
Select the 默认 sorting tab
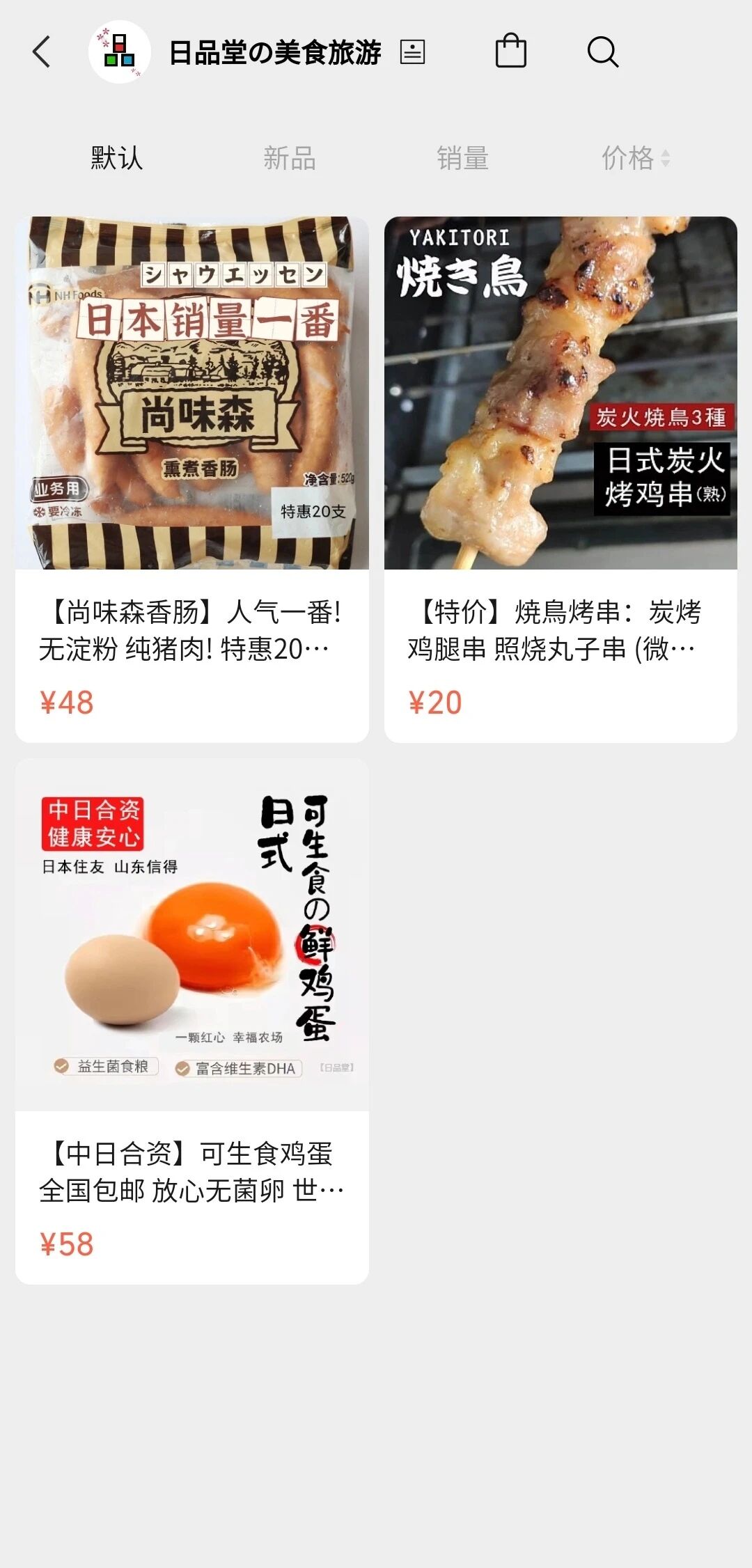tap(116, 158)
